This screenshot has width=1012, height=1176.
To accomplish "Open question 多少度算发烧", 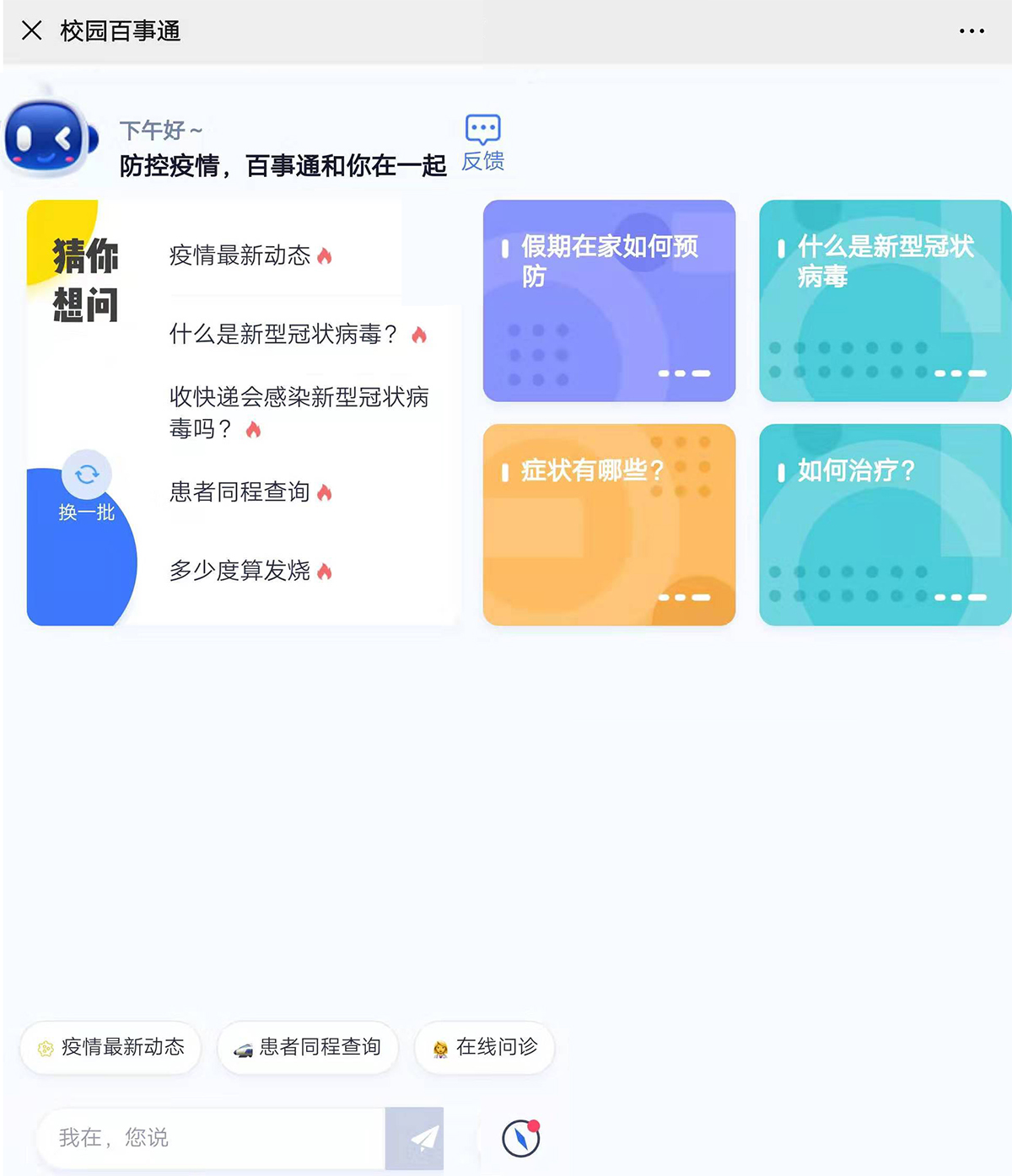I will tap(240, 572).
